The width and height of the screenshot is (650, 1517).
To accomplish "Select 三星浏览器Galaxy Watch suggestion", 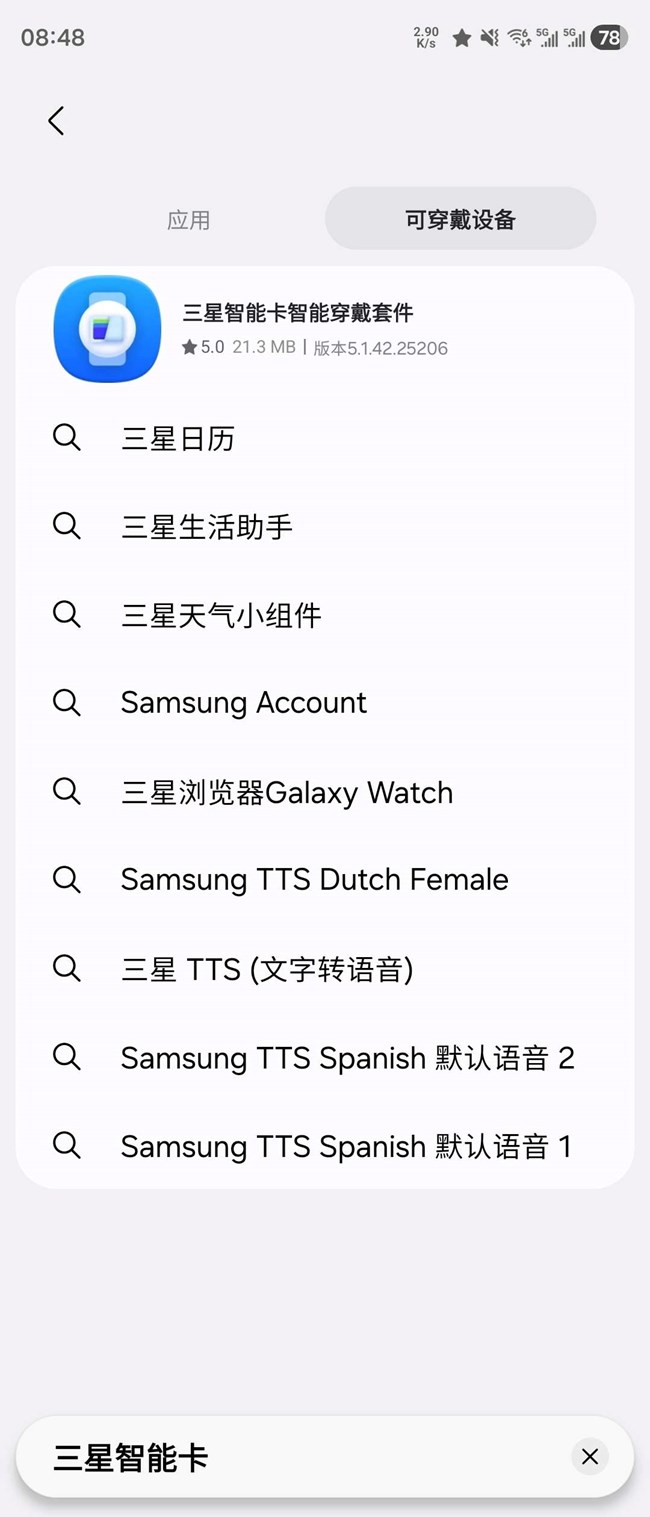I will (287, 793).
